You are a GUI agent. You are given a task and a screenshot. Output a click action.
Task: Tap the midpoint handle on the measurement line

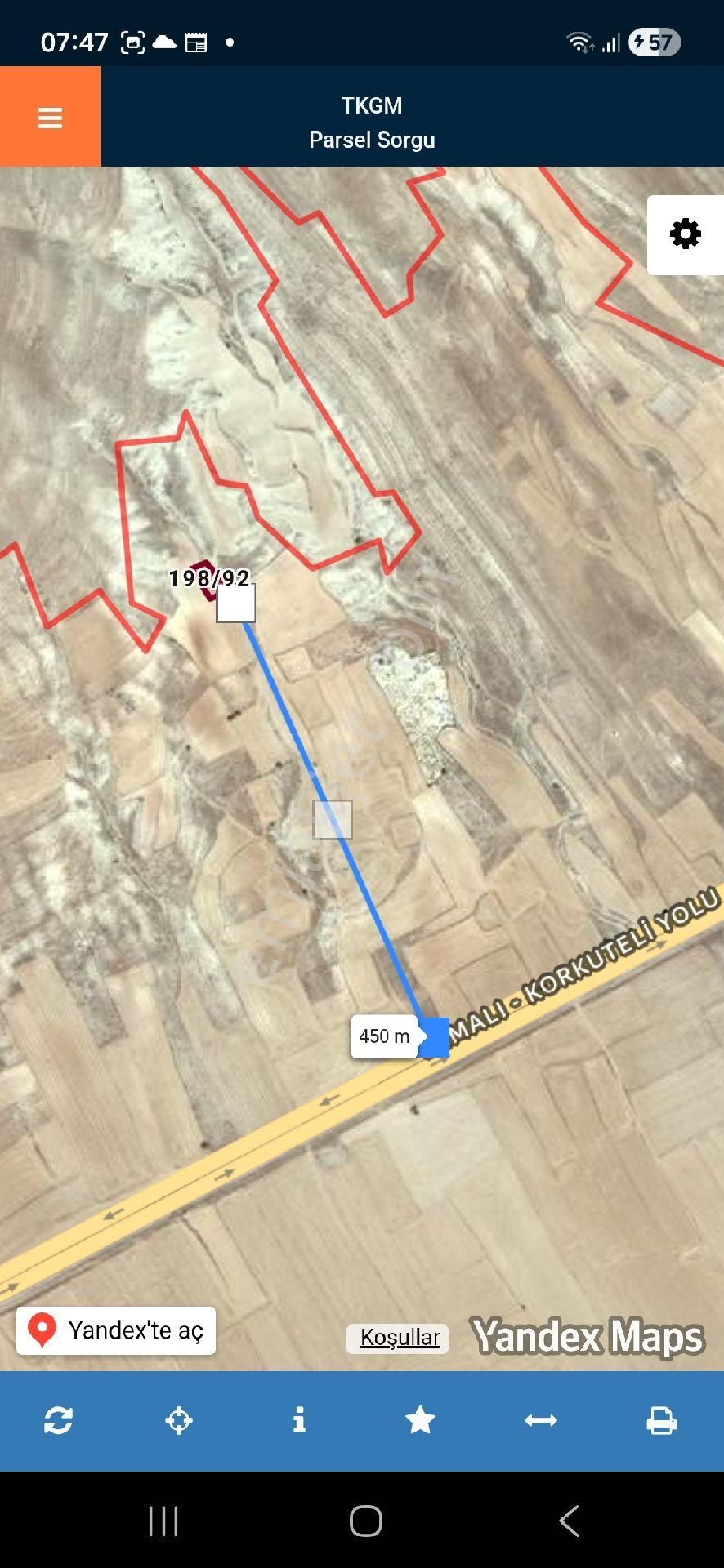[333, 820]
